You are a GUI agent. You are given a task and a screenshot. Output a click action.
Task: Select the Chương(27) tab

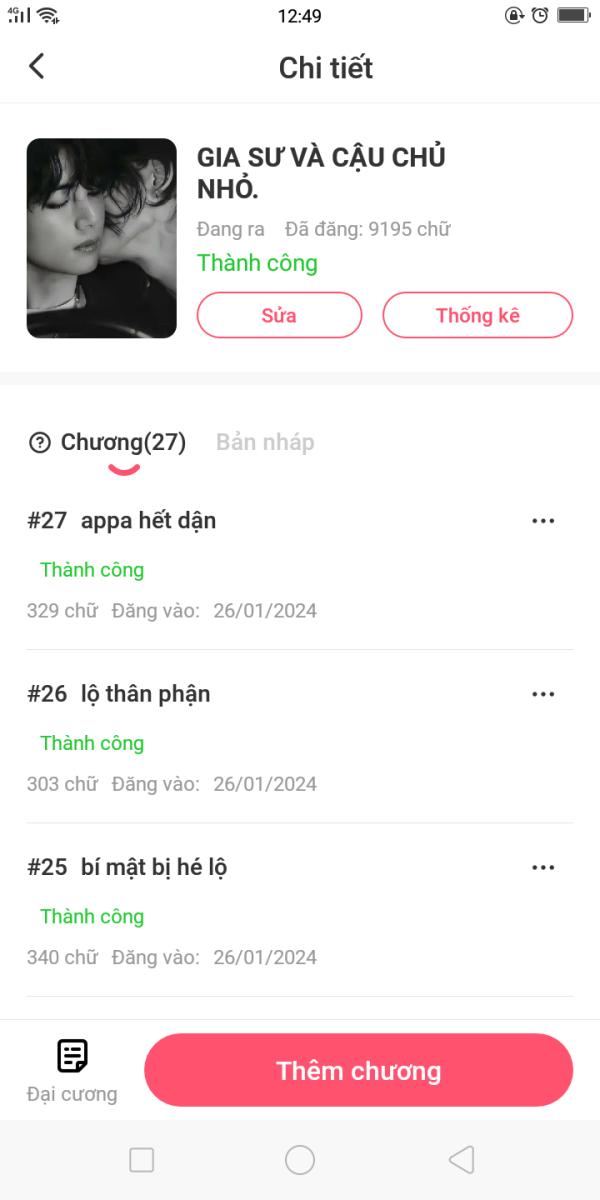point(123,443)
